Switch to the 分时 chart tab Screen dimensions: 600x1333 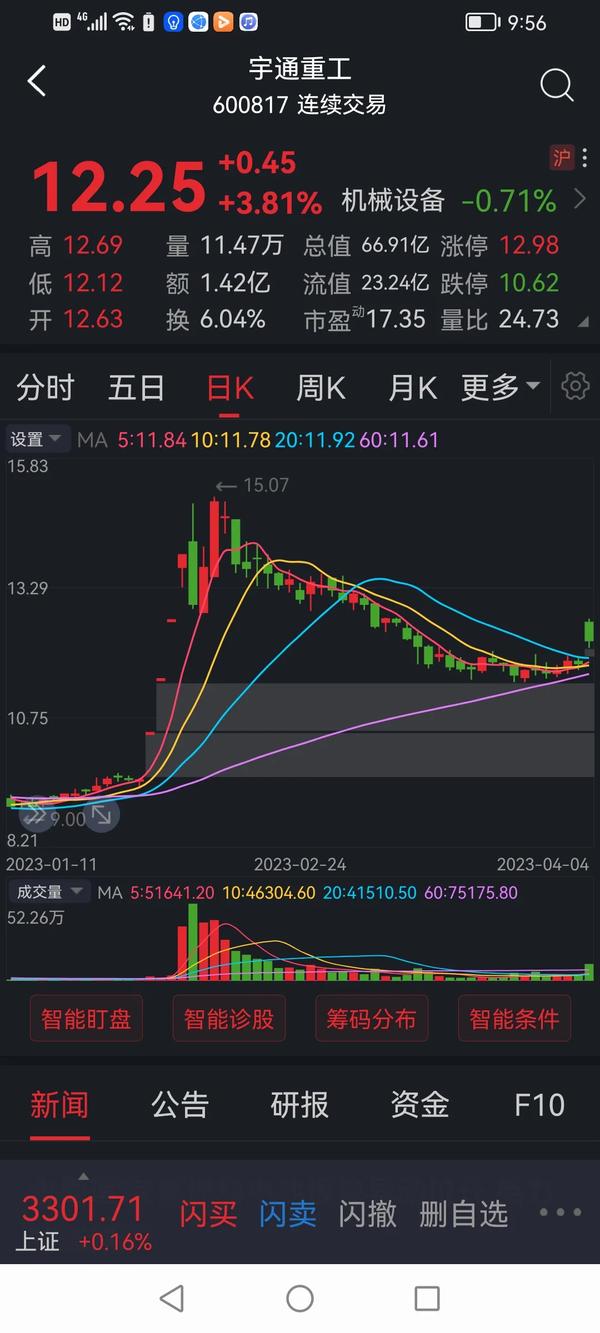[x=46, y=388]
